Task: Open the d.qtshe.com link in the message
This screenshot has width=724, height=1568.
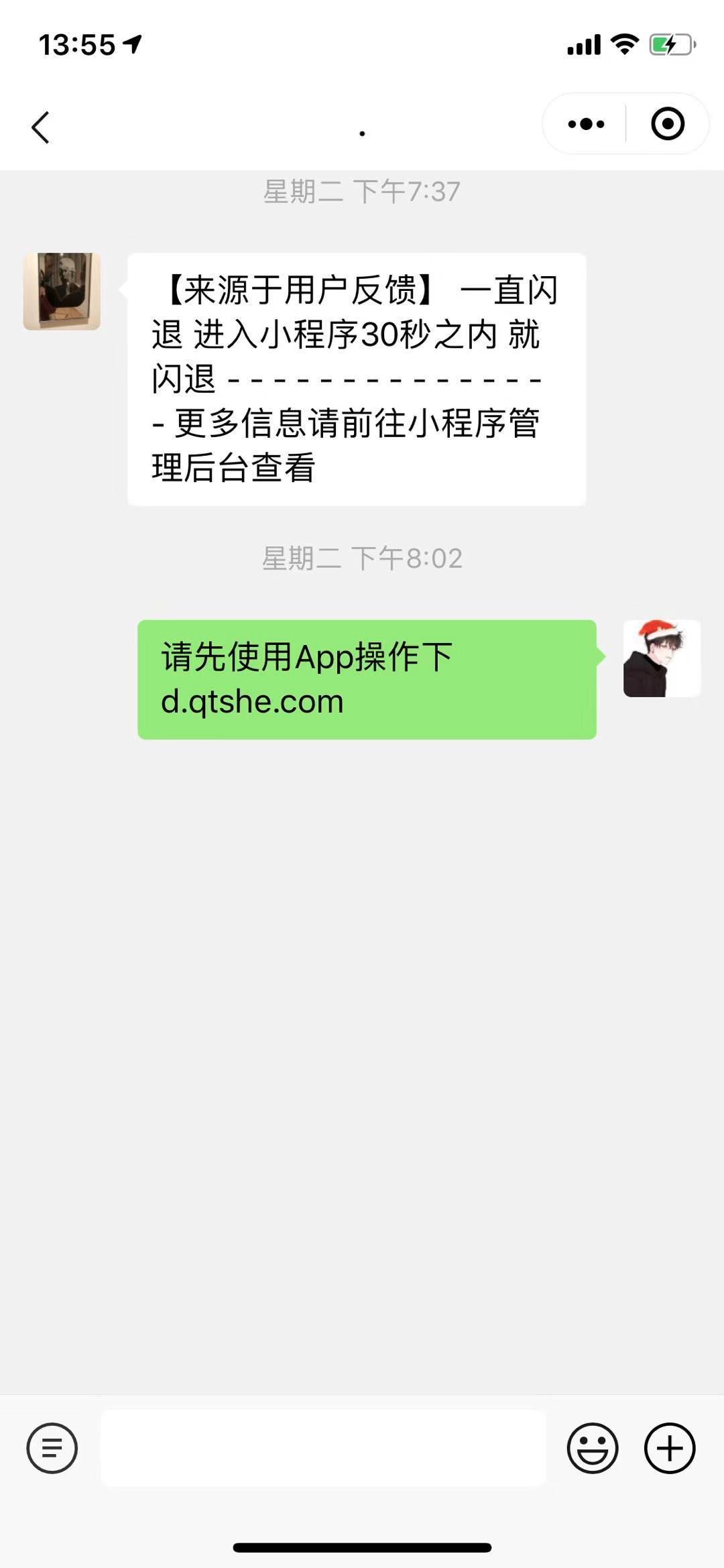Action: [x=253, y=702]
